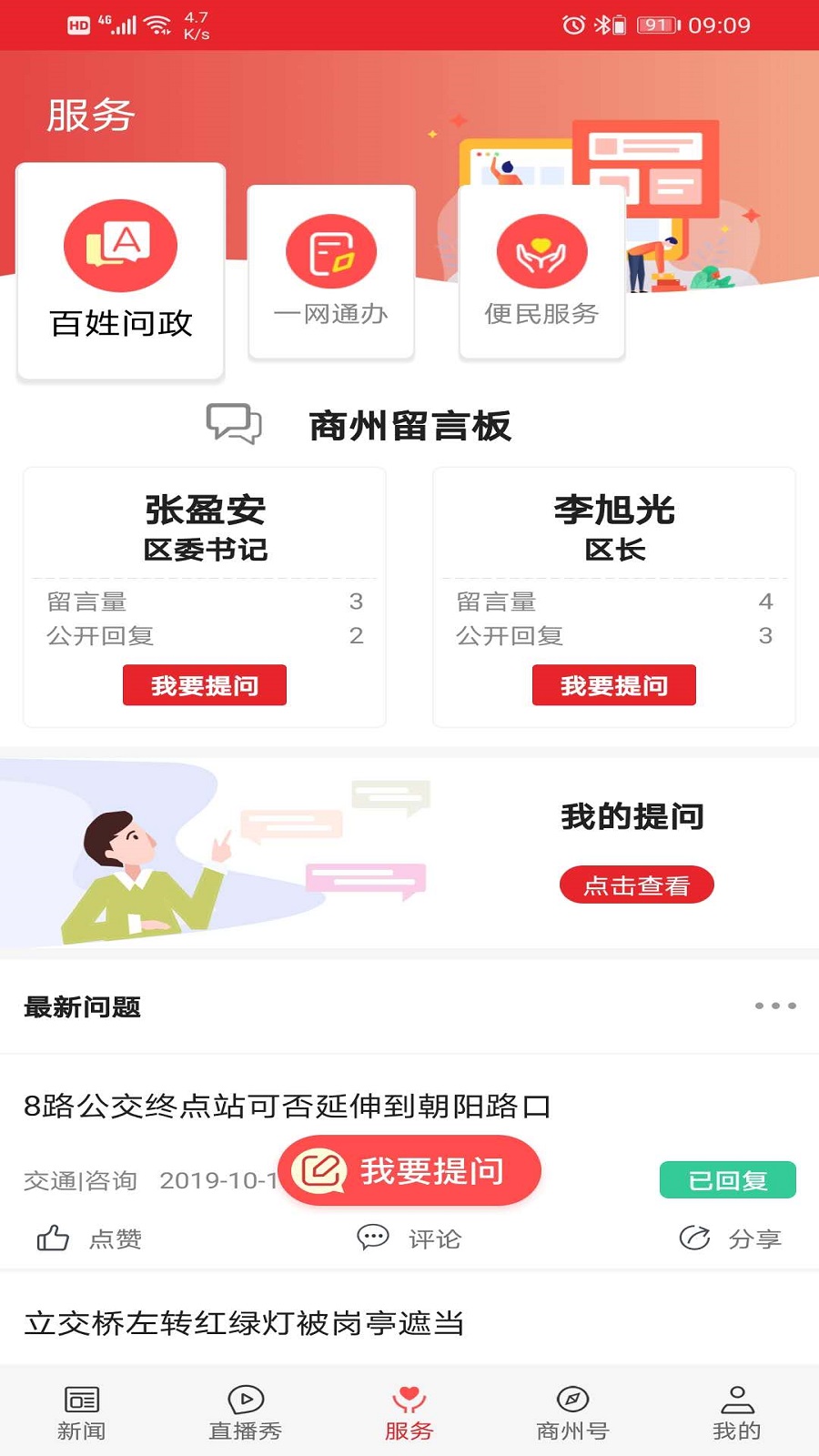
Task: Open the 直播秀 tab
Action: click(x=246, y=1406)
